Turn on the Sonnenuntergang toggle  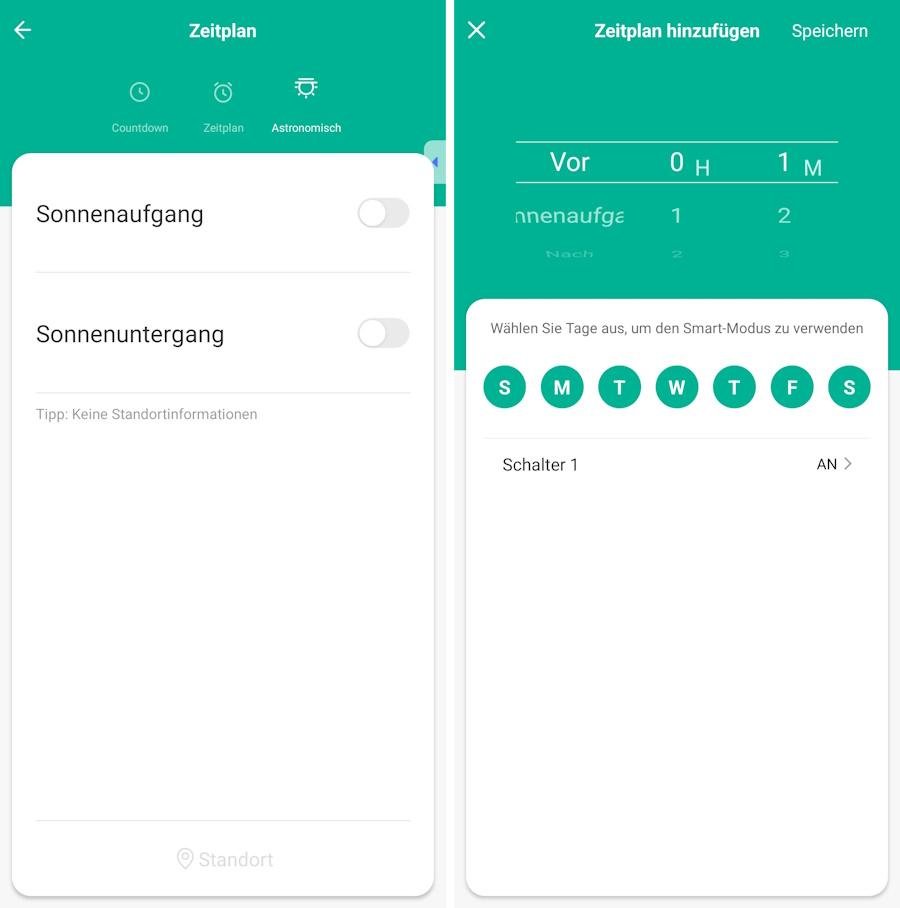[383, 333]
